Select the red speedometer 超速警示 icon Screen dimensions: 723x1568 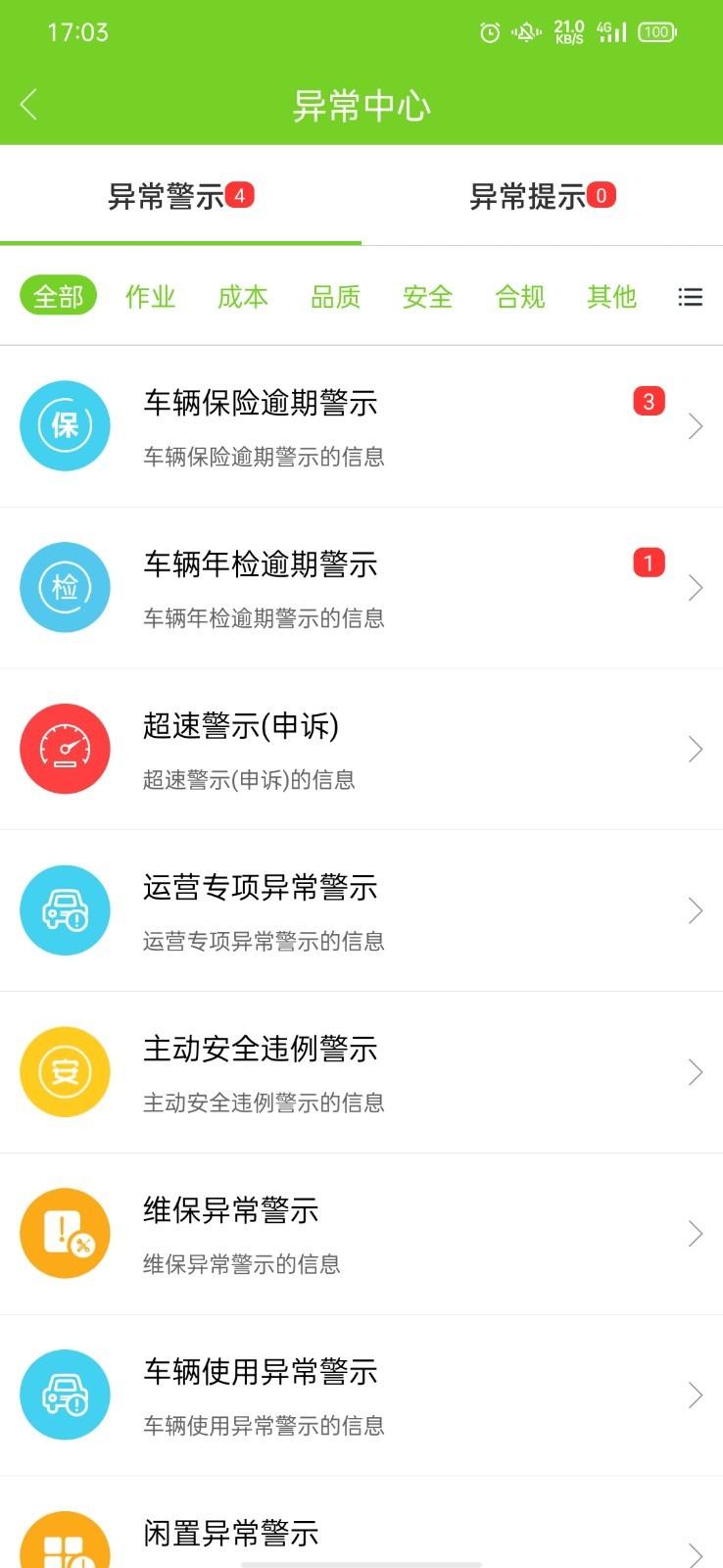coord(65,748)
